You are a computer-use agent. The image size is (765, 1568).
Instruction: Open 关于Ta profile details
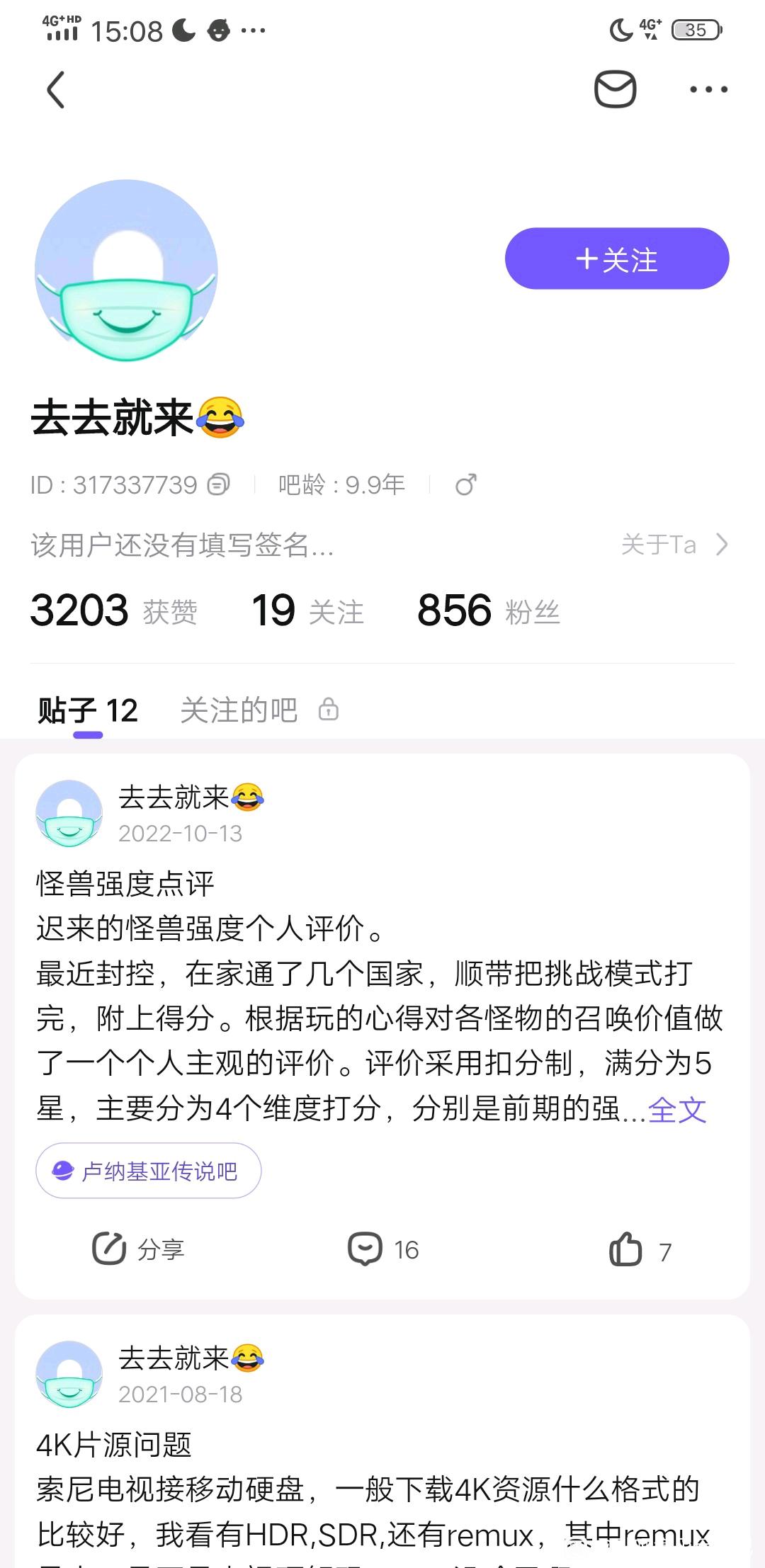coord(674,545)
